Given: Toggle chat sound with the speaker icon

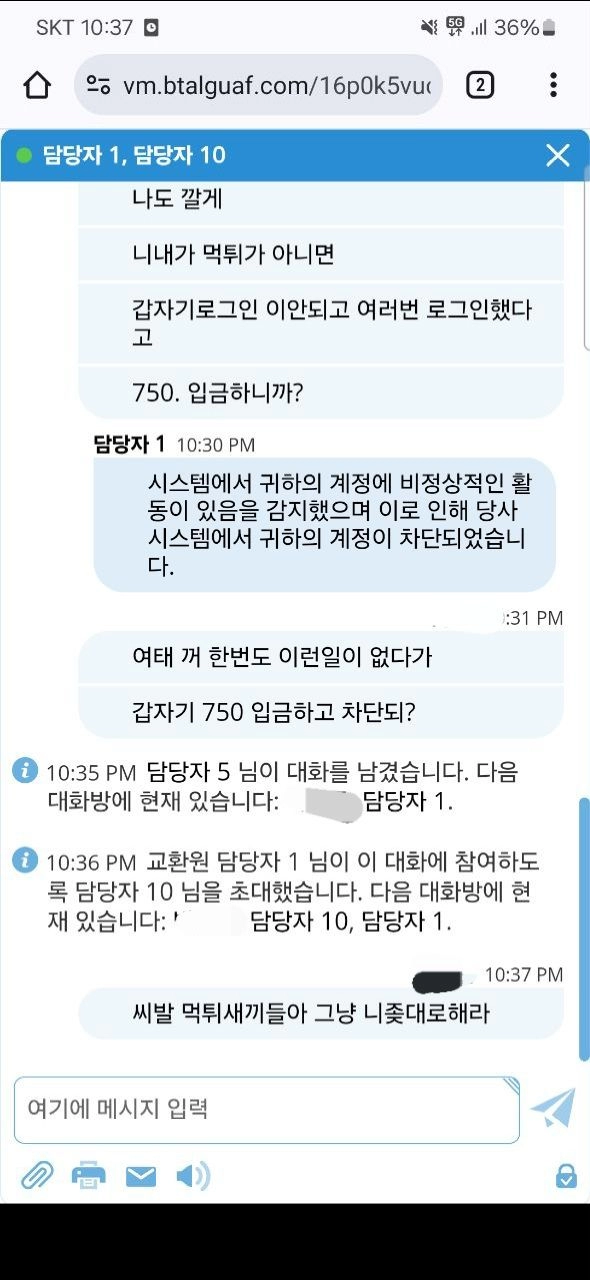Looking at the screenshot, I should pos(193,1176).
